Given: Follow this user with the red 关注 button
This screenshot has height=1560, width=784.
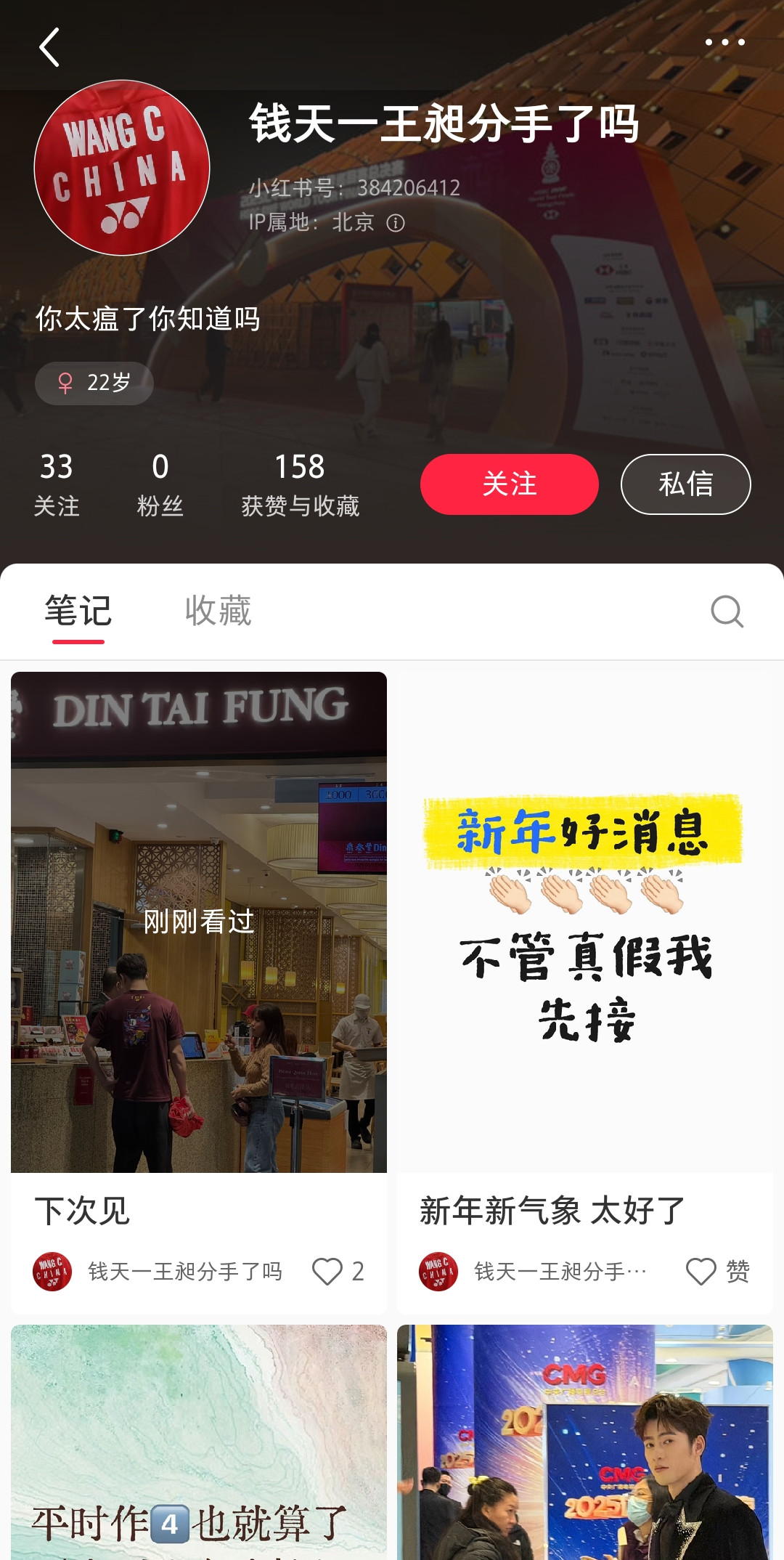Looking at the screenshot, I should tap(509, 484).
